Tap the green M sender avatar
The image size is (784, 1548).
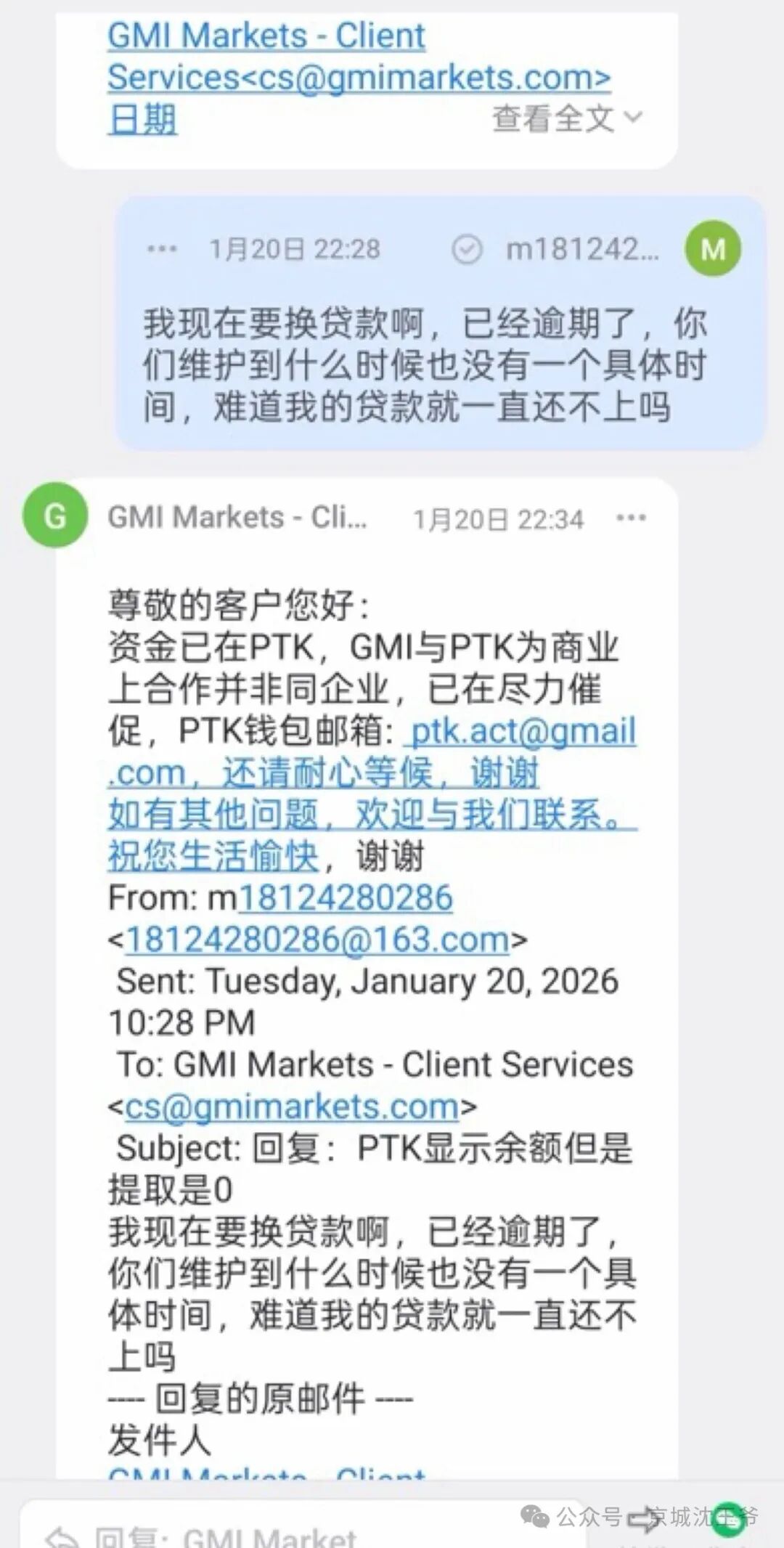click(x=713, y=249)
